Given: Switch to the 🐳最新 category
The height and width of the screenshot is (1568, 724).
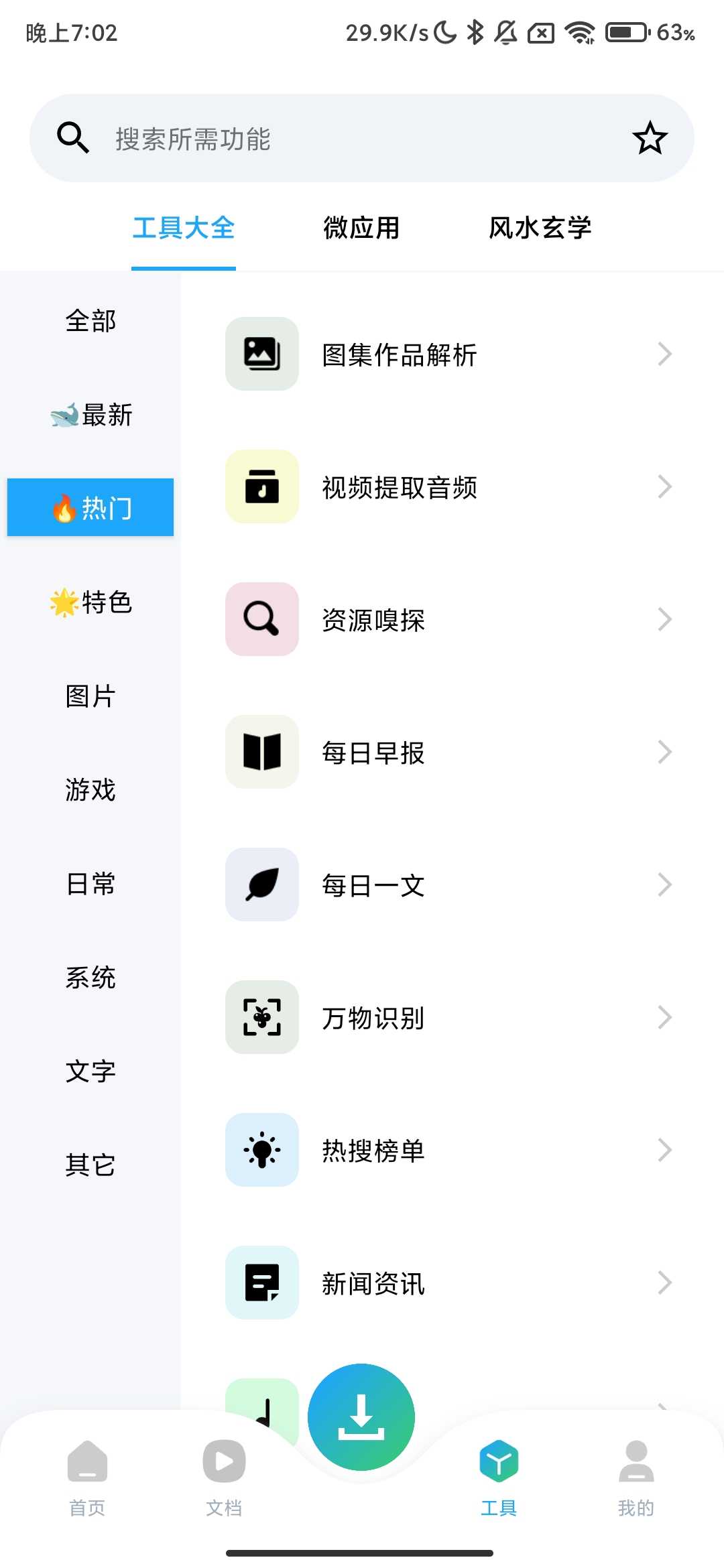Looking at the screenshot, I should (90, 414).
